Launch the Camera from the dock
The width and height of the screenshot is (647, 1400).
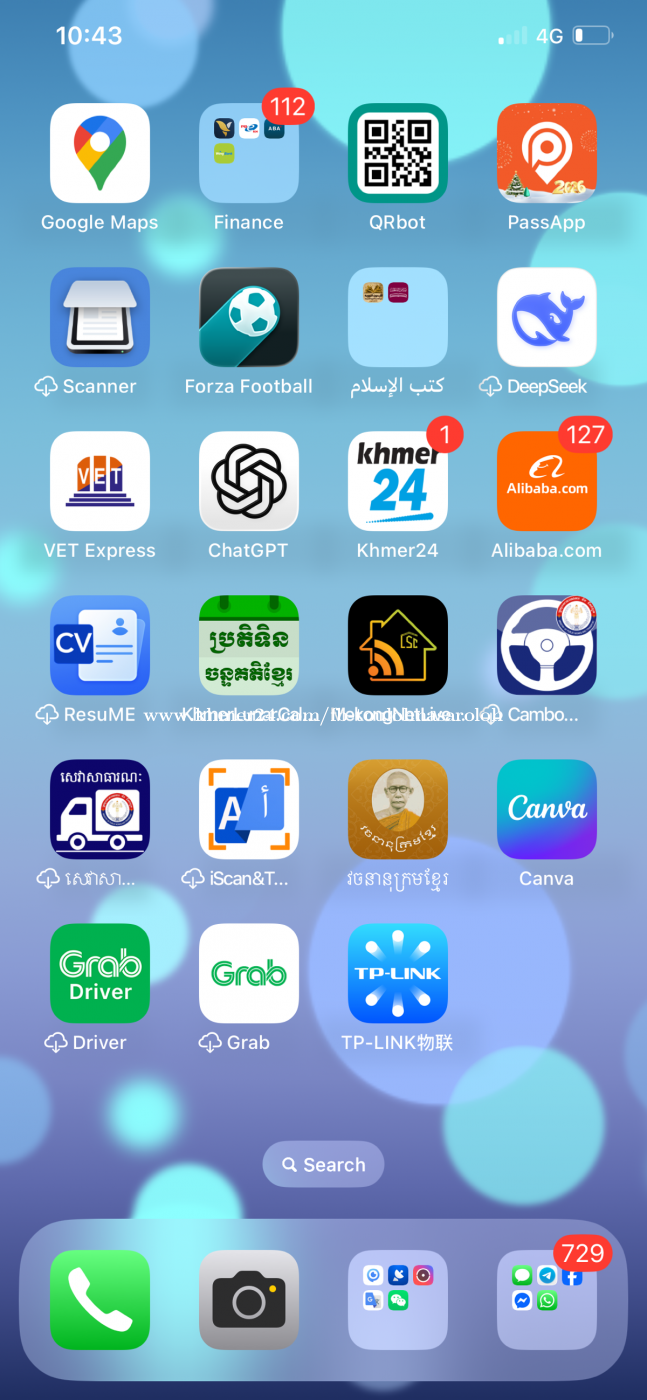click(249, 1300)
